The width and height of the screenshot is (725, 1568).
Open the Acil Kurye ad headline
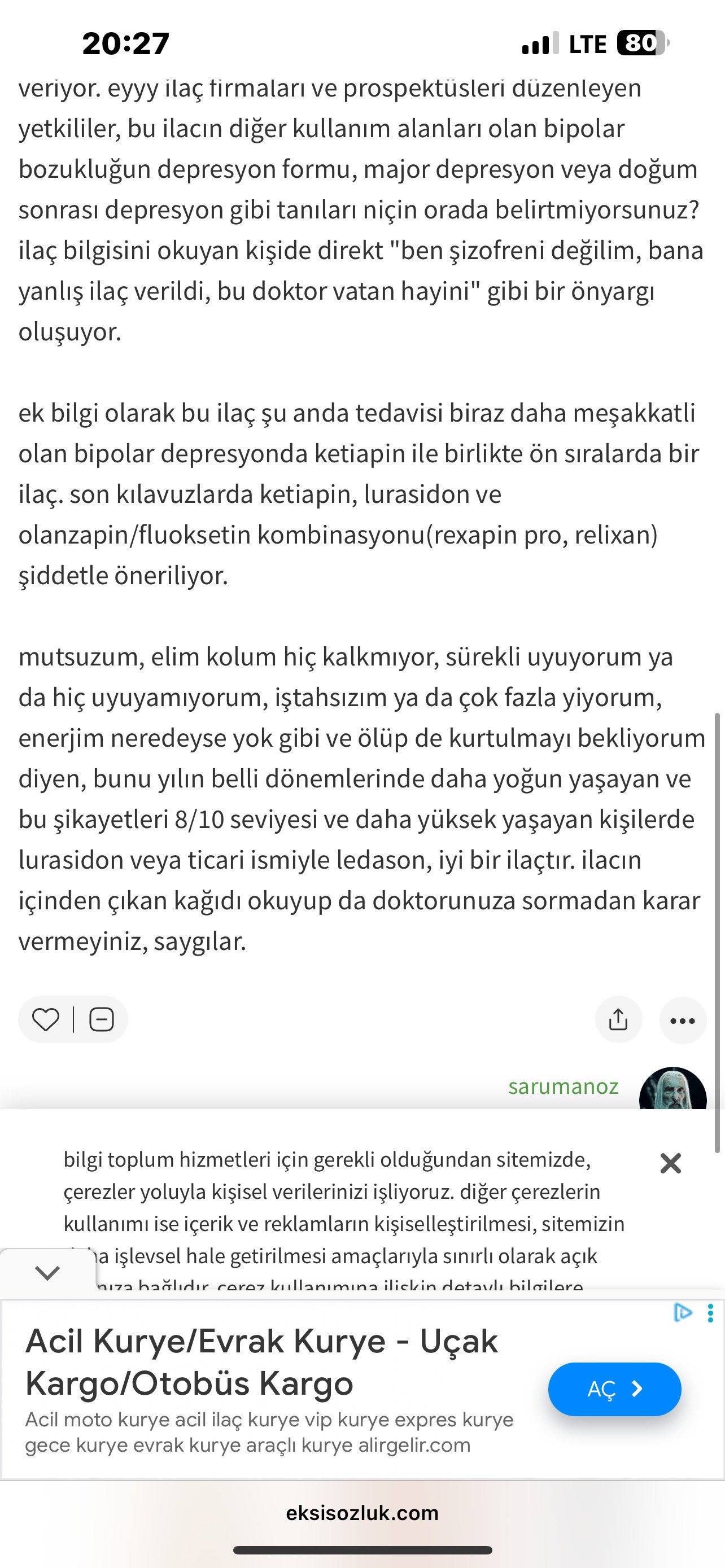pyautogui.click(x=262, y=1361)
